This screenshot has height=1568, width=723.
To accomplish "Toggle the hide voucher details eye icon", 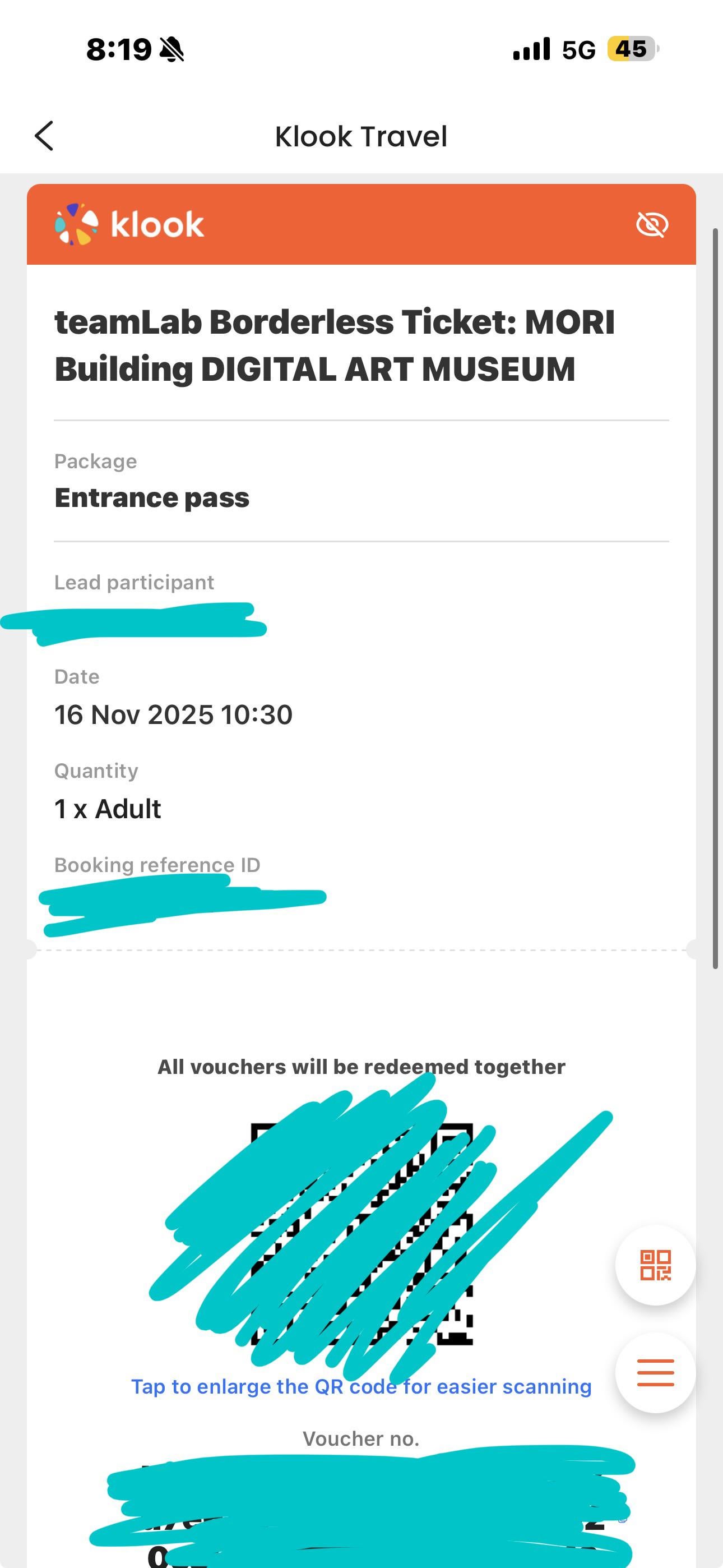I will 652,225.
